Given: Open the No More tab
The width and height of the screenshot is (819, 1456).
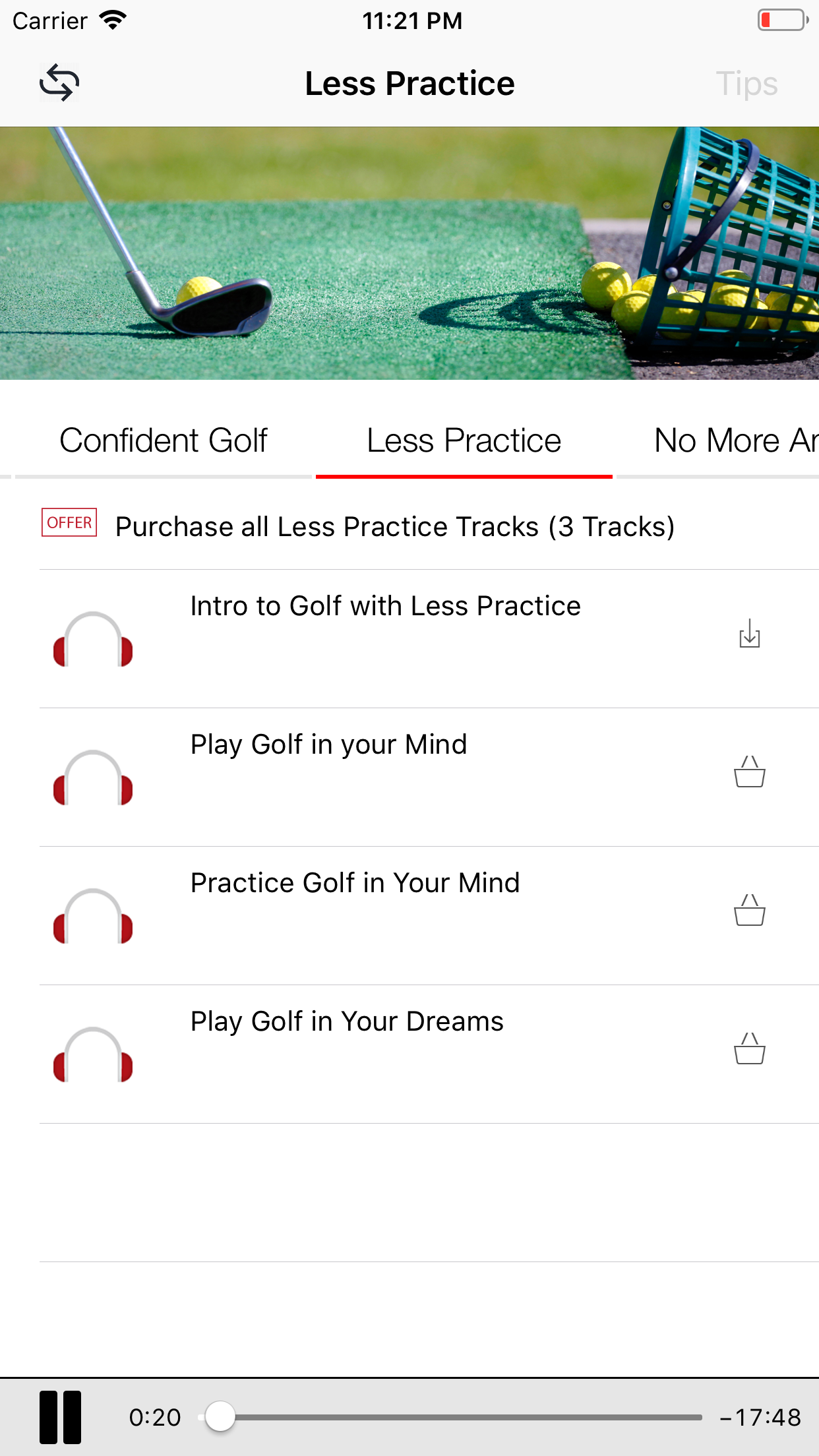Looking at the screenshot, I should tap(733, 440).
